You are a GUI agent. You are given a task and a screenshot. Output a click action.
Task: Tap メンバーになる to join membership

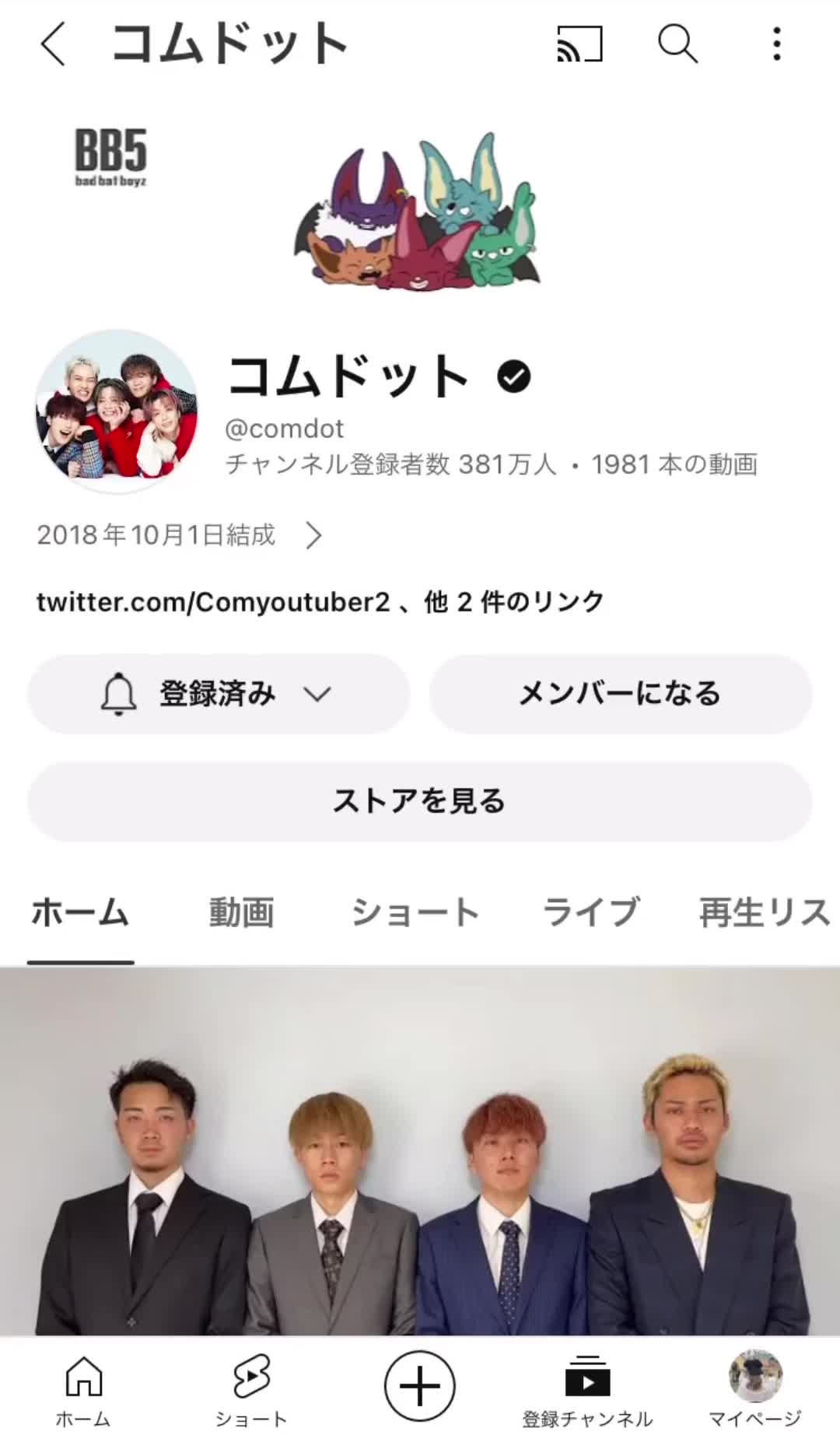pos(620,694)
